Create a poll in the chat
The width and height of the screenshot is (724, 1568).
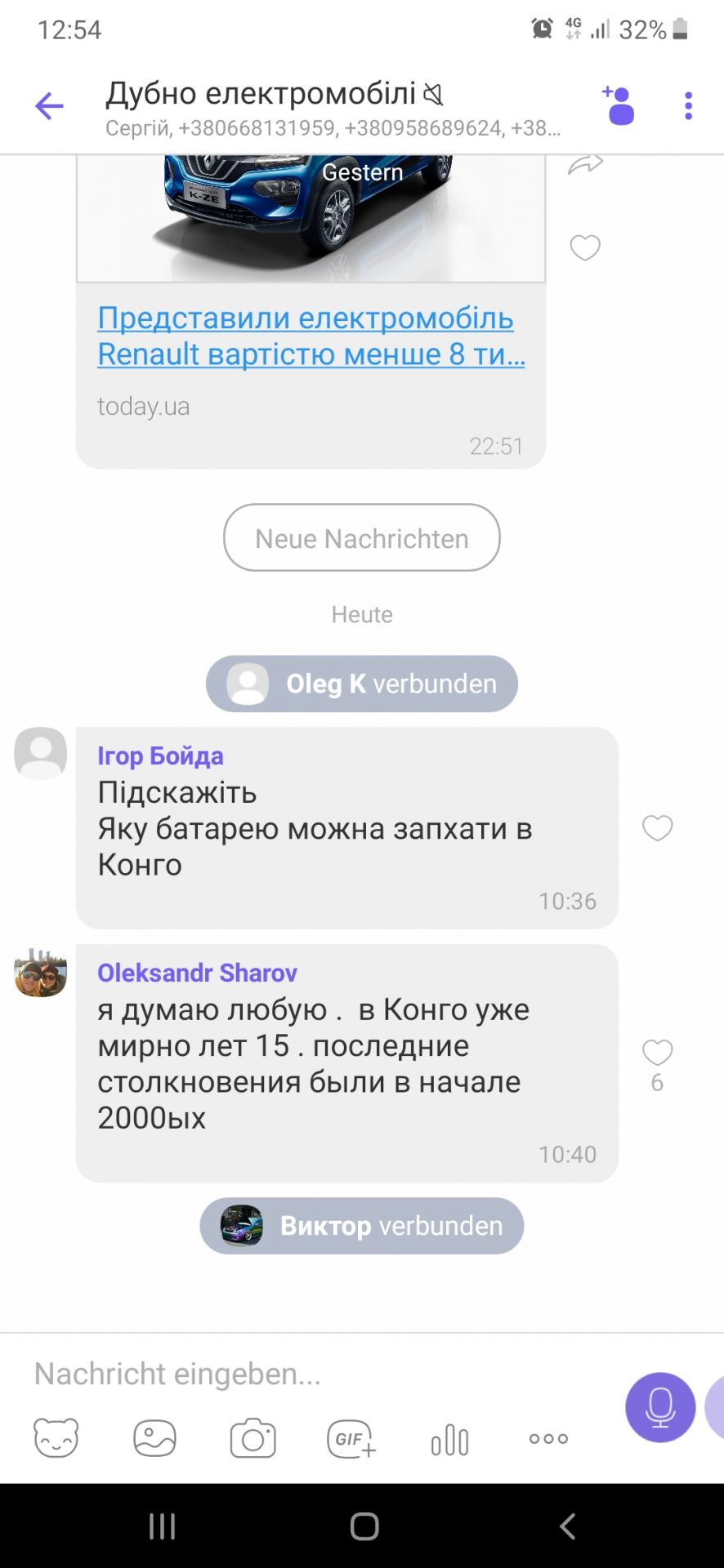tap(449, 1440)
